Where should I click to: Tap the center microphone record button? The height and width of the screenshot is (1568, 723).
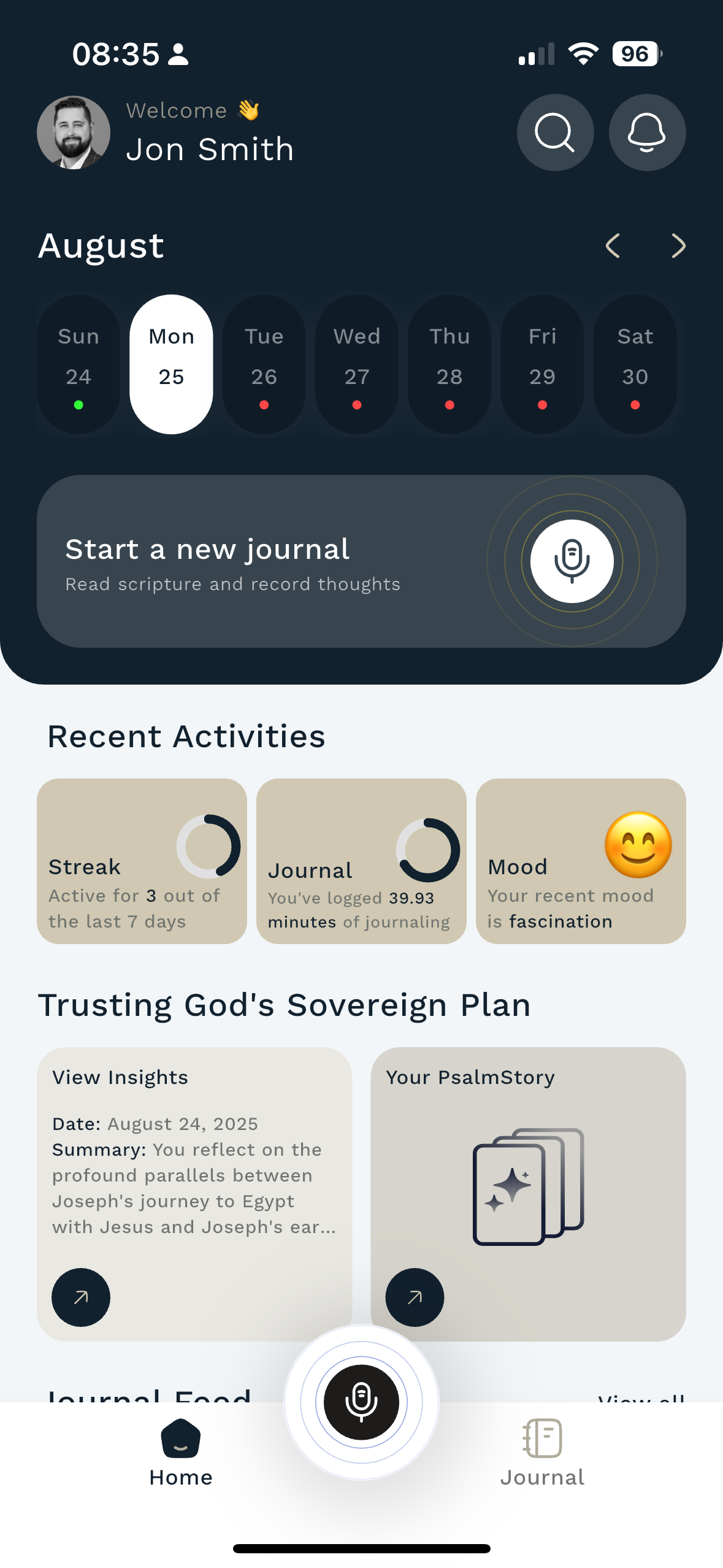361,1402
